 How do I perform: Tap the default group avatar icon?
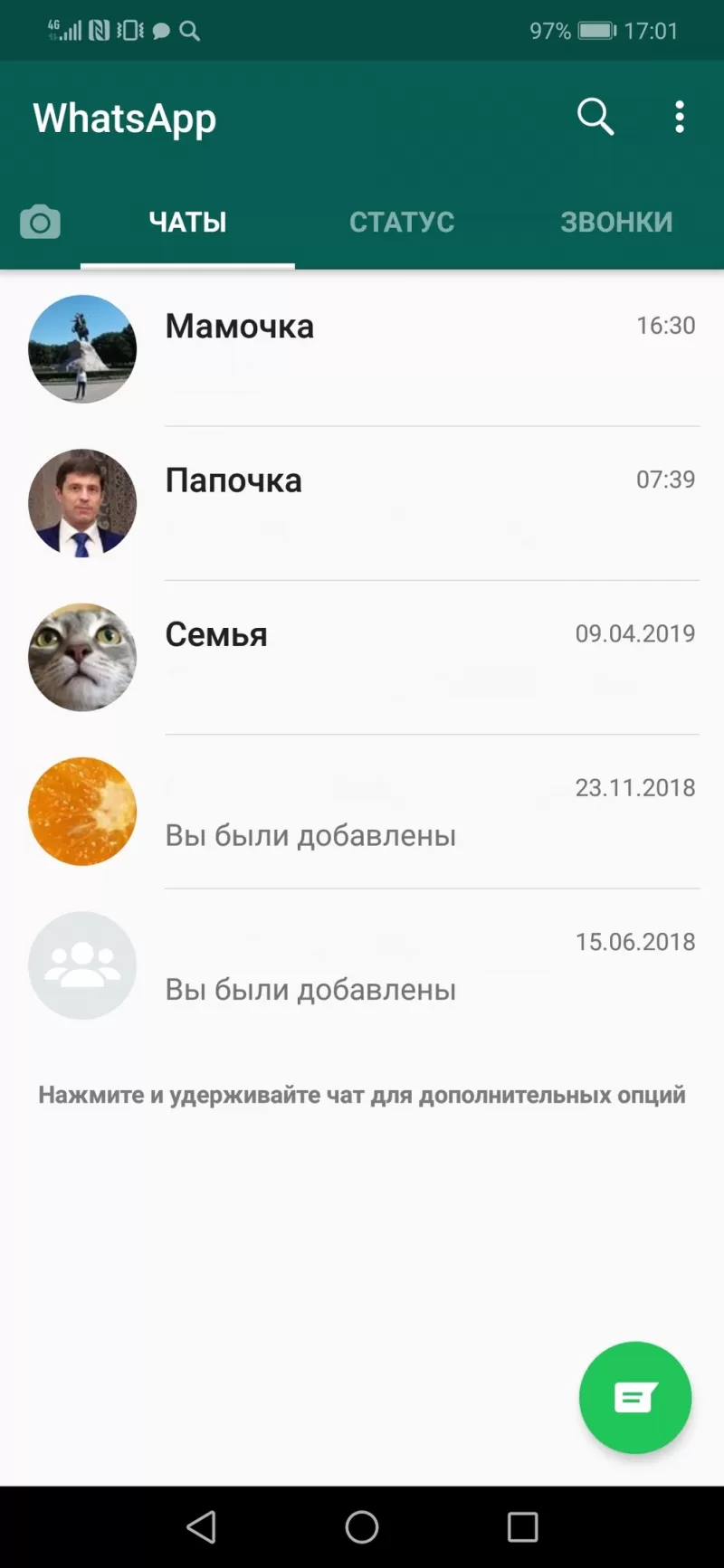[x=82, y=965]
